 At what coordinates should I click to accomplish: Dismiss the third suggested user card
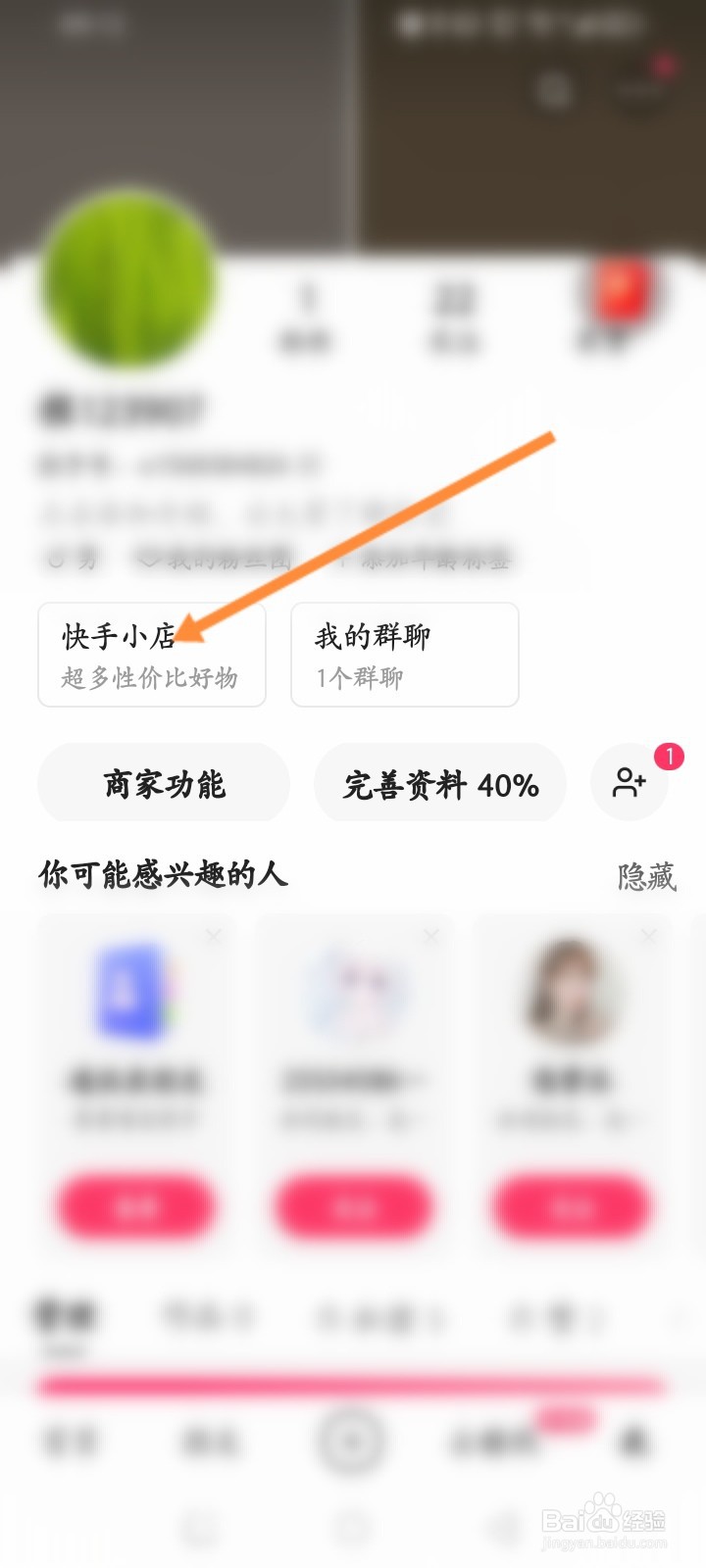[648, 936]
